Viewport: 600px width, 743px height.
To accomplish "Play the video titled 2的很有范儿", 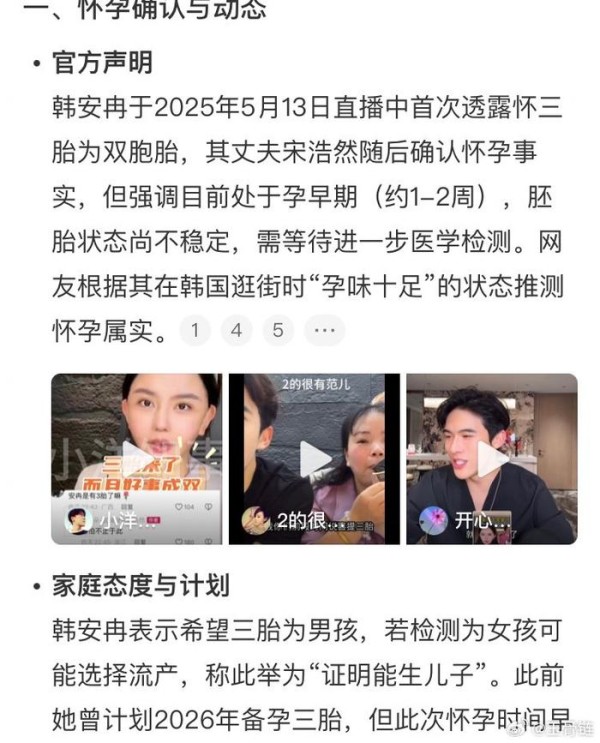I will tap(314, 459).
